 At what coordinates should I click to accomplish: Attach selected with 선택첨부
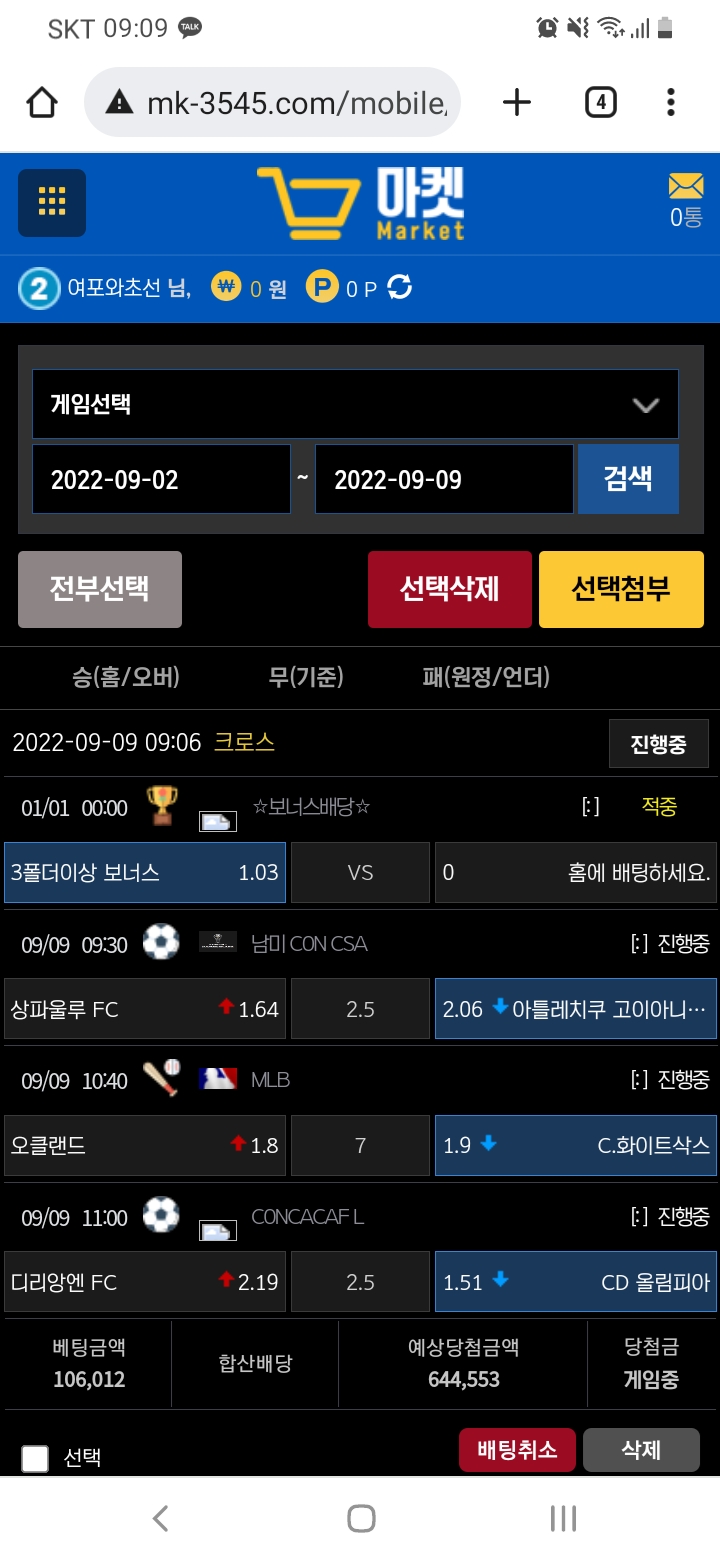point(621,589)
